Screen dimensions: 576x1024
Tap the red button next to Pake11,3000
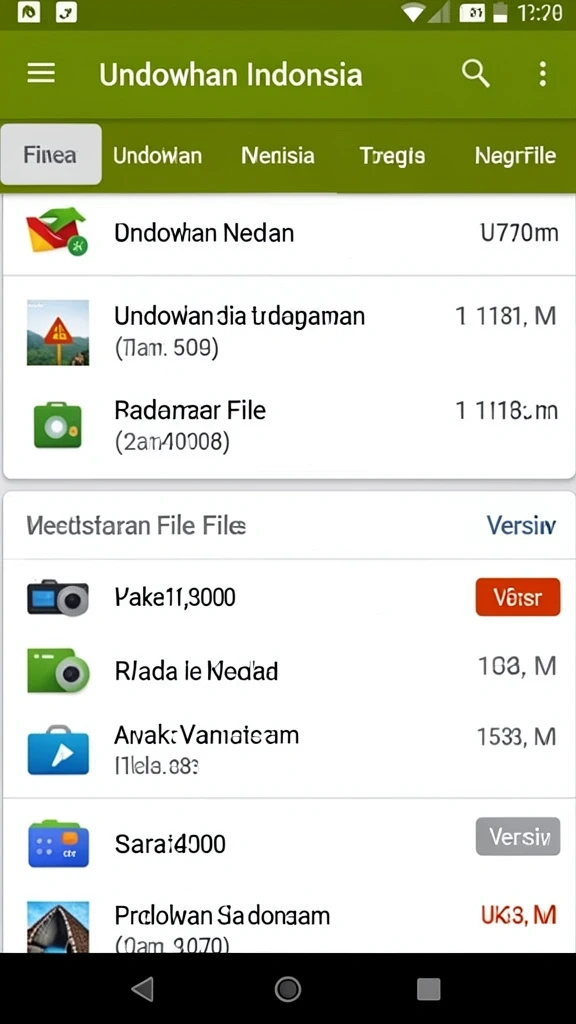[518, 597]
